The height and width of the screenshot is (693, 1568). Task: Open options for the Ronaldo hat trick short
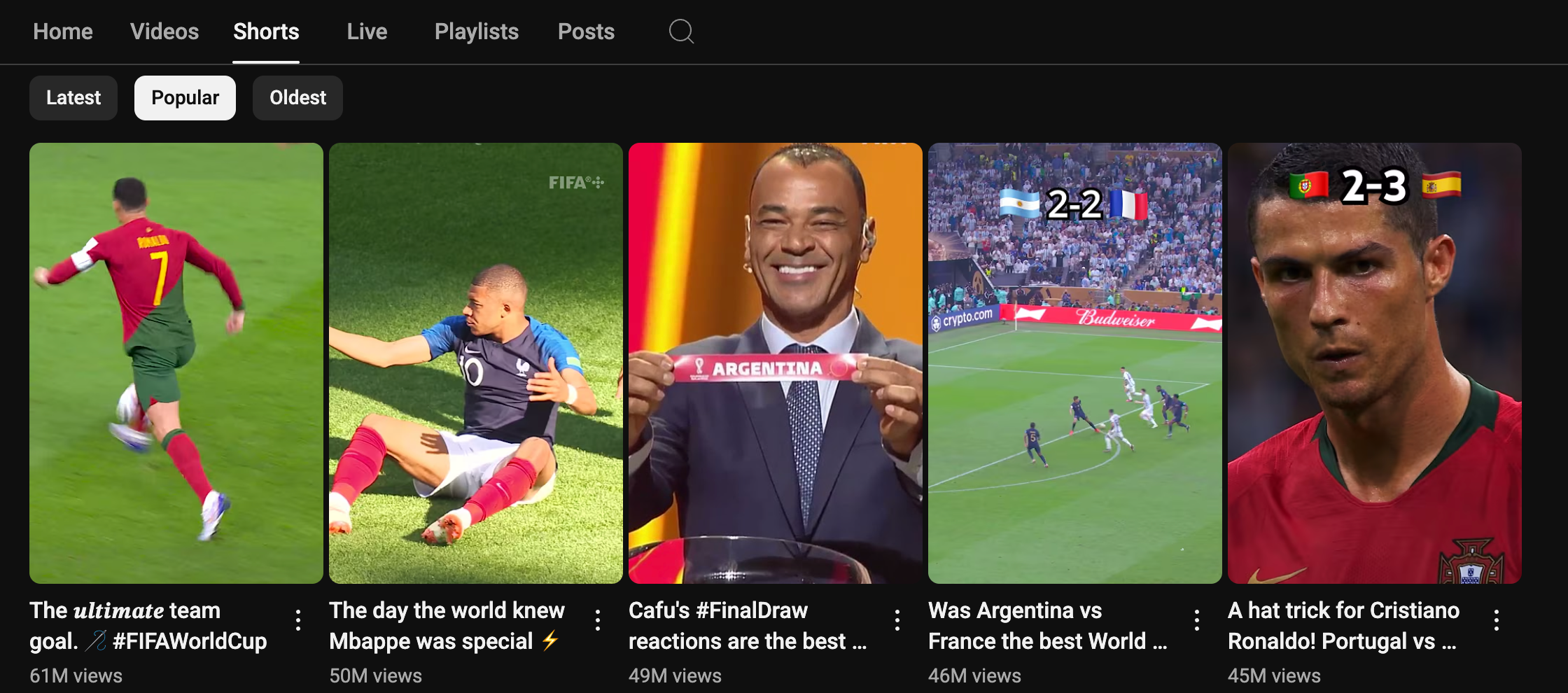click(1497, 620)
